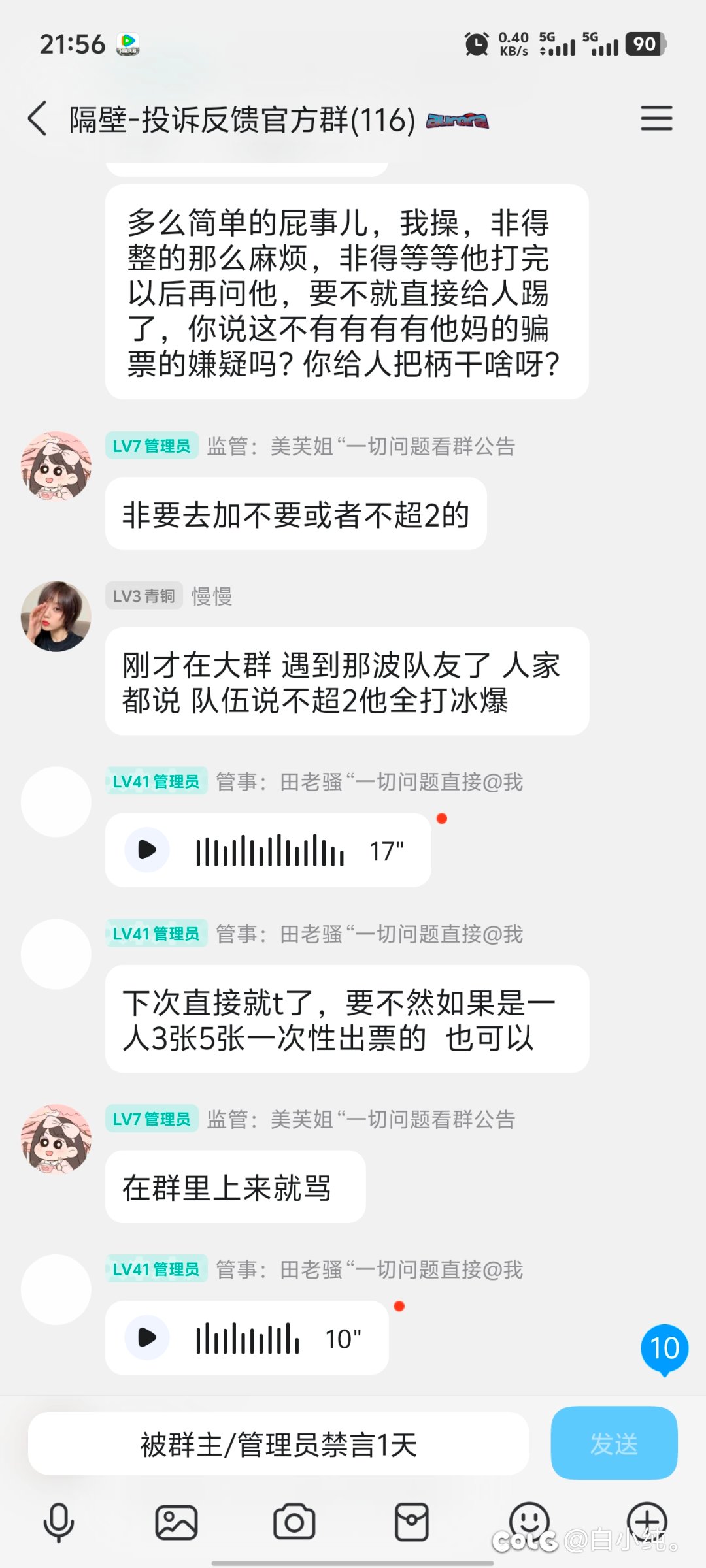706x1568 pixels.
Task: Play the 17-second voice message
Action: [x=147, y=850]
